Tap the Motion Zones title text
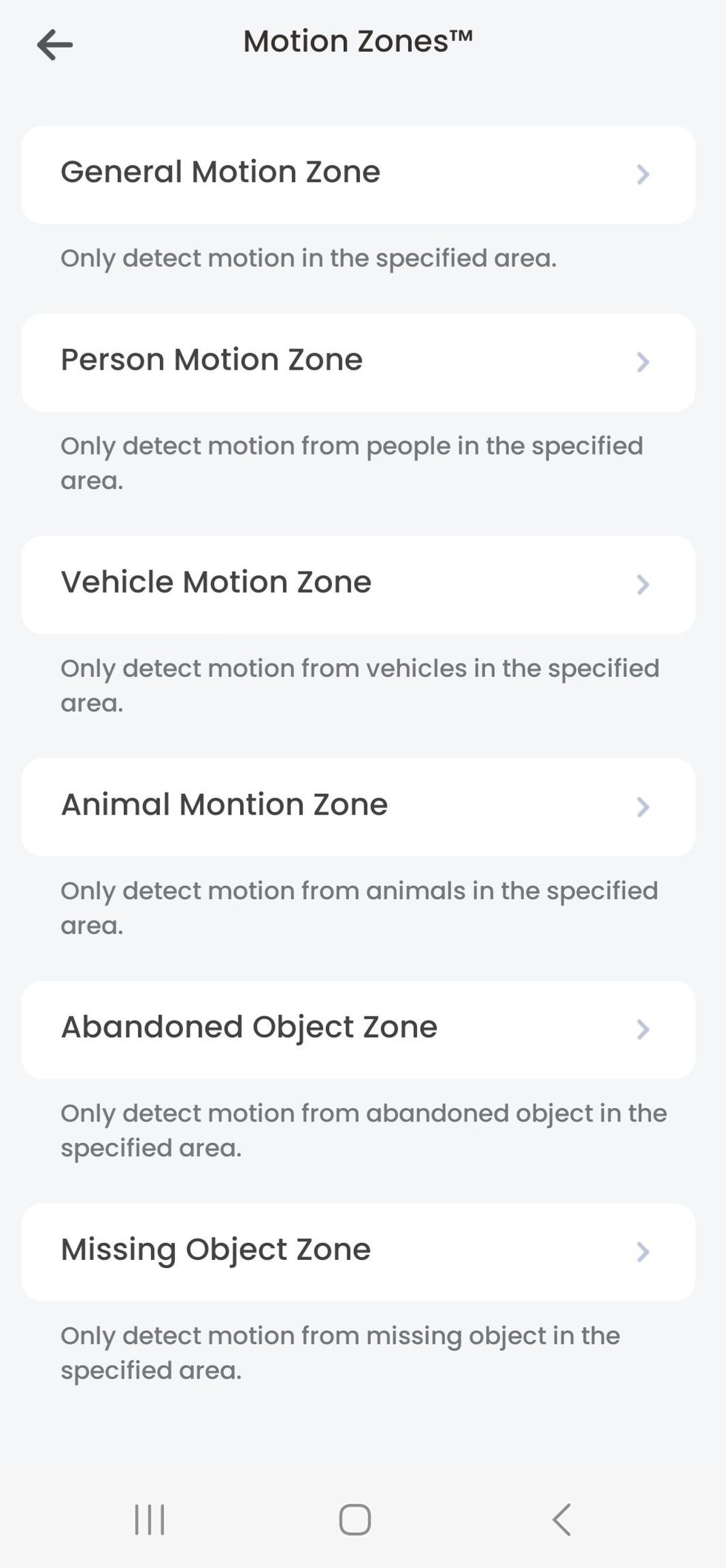 [x=359, y=41]
